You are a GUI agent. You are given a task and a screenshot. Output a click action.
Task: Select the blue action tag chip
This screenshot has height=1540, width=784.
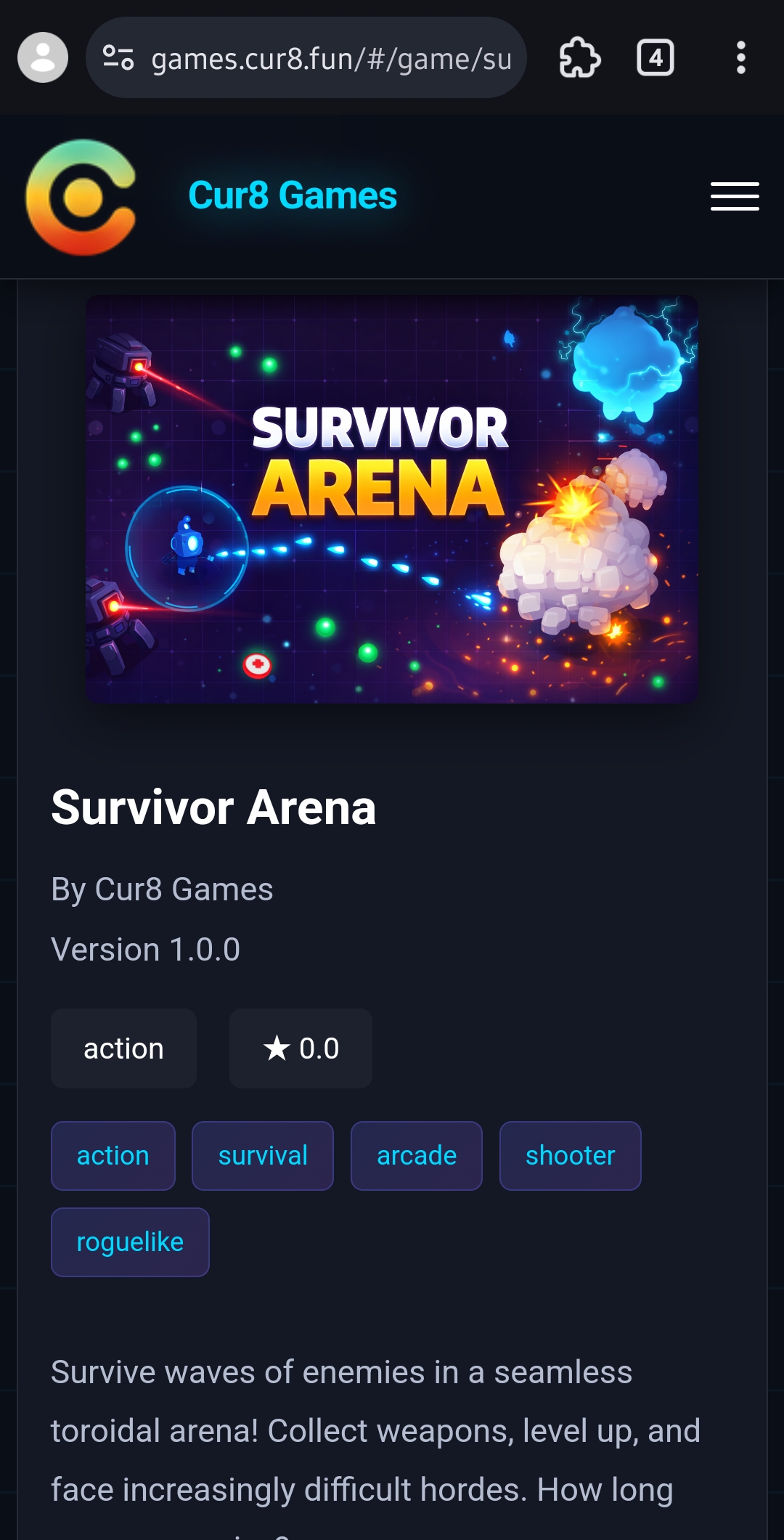pyautogui.click(x=113, y=1156)
